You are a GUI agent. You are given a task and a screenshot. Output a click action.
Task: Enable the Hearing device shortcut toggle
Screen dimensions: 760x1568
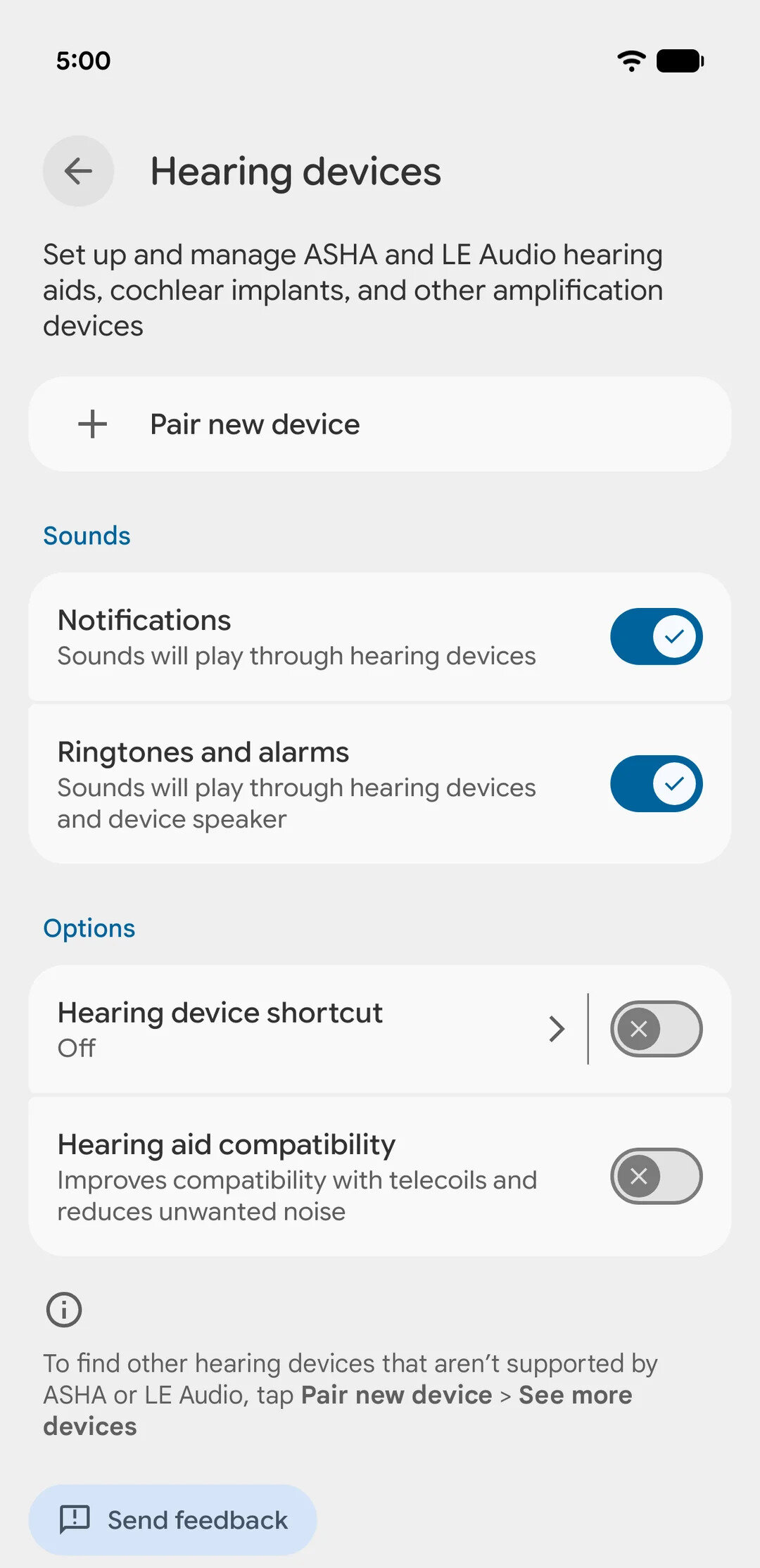[654, 1028]
